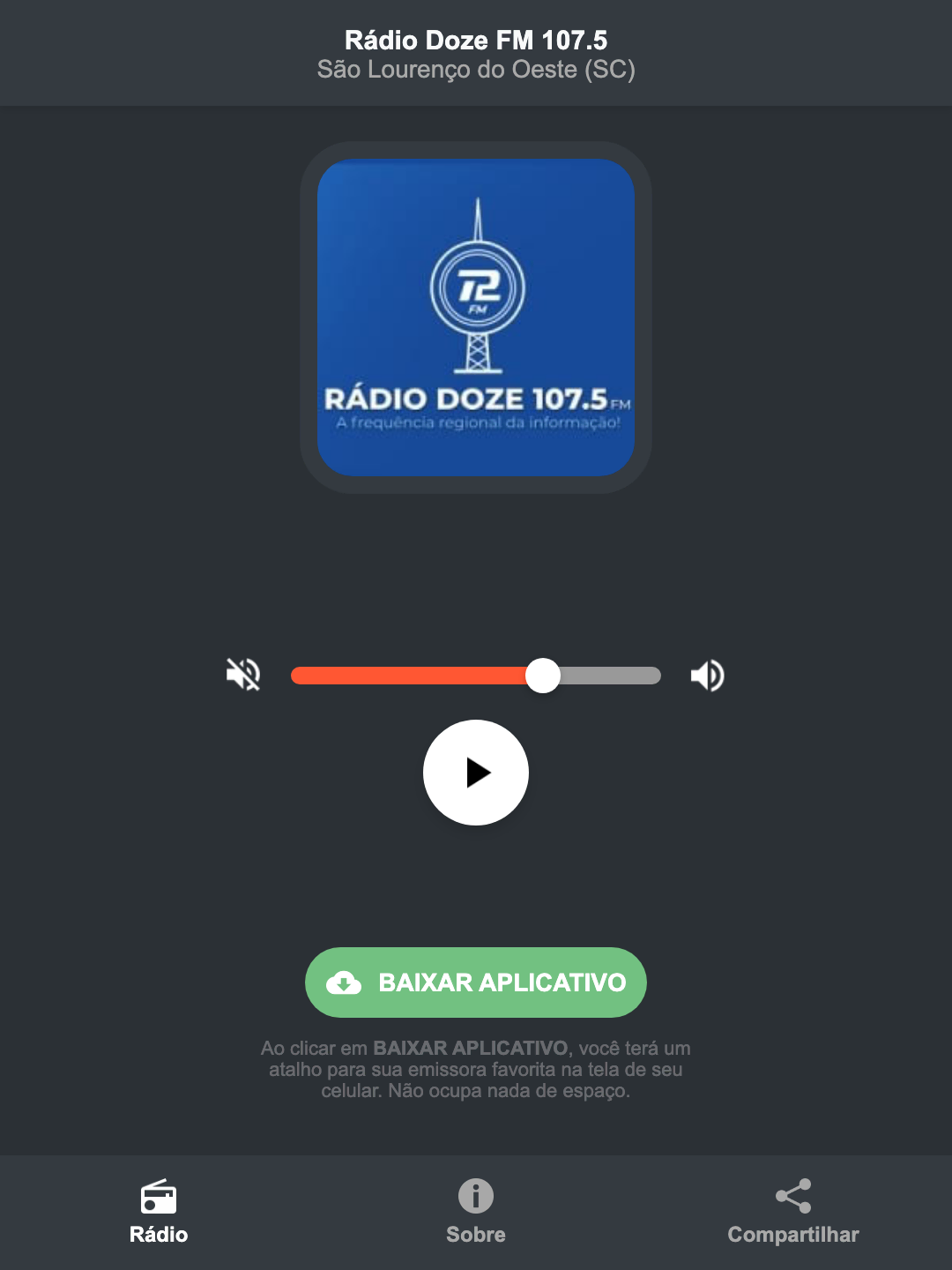Open the Sobre section
Screen dimensions: 952x1270
[x=475, y=1213]
